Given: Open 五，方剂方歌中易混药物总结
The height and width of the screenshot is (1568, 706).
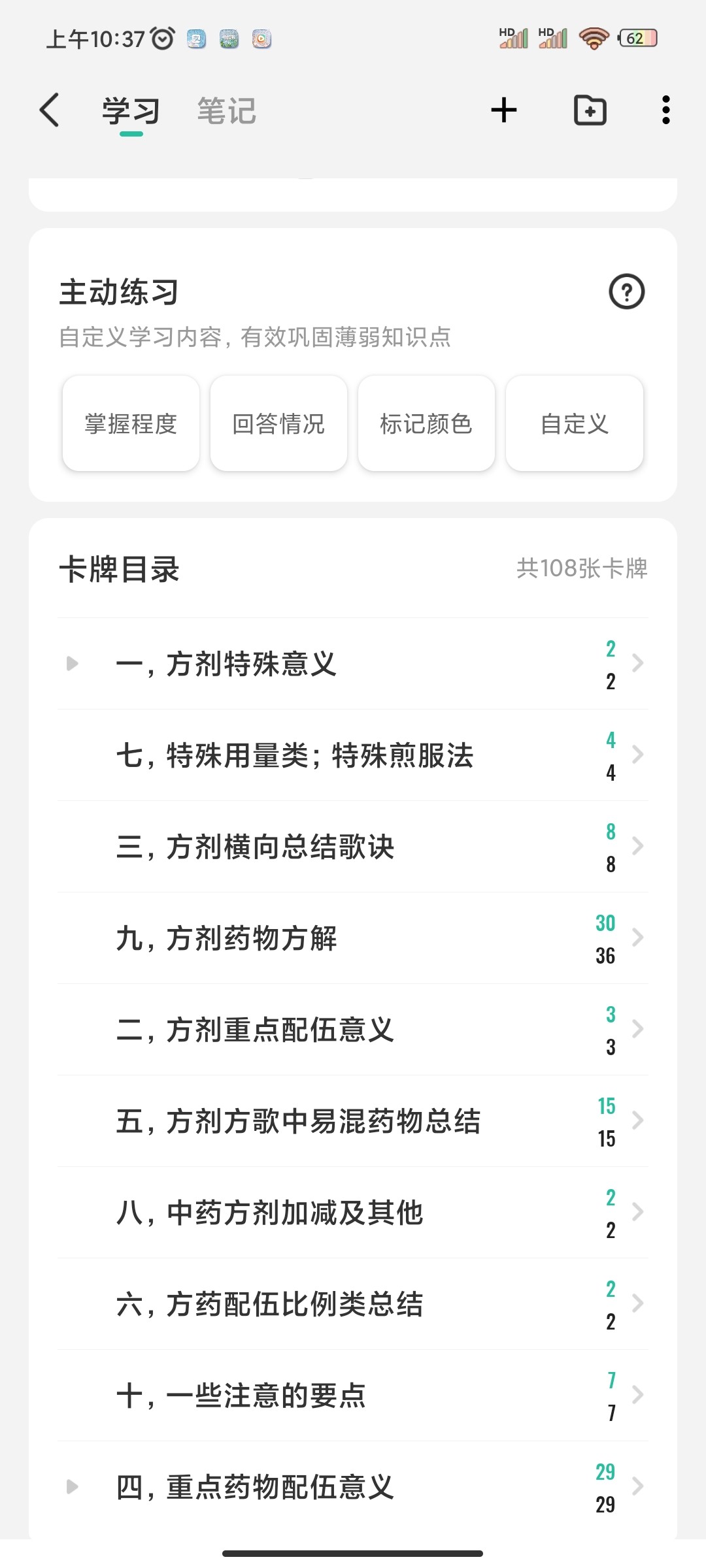Looking at the screenshot, I should tap(353, 1121).
